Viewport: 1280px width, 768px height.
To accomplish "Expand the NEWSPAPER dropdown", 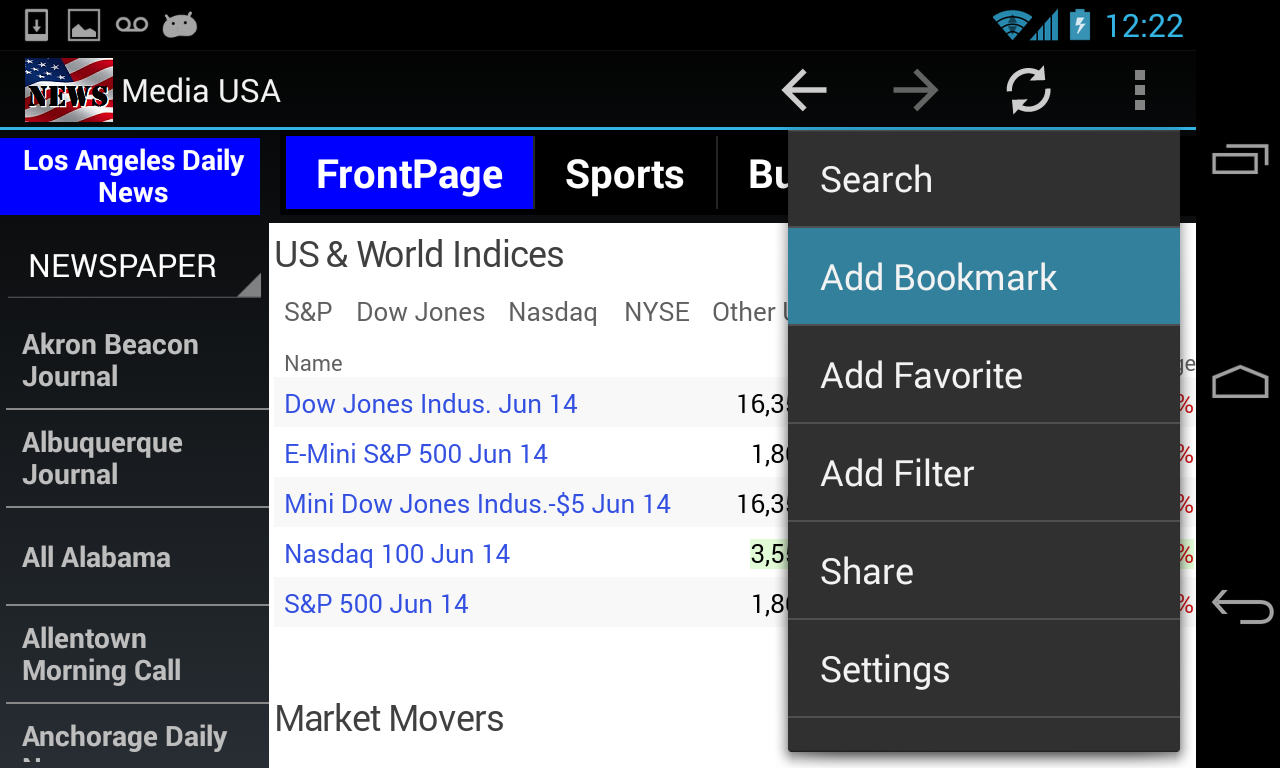I will click(133, 266).
